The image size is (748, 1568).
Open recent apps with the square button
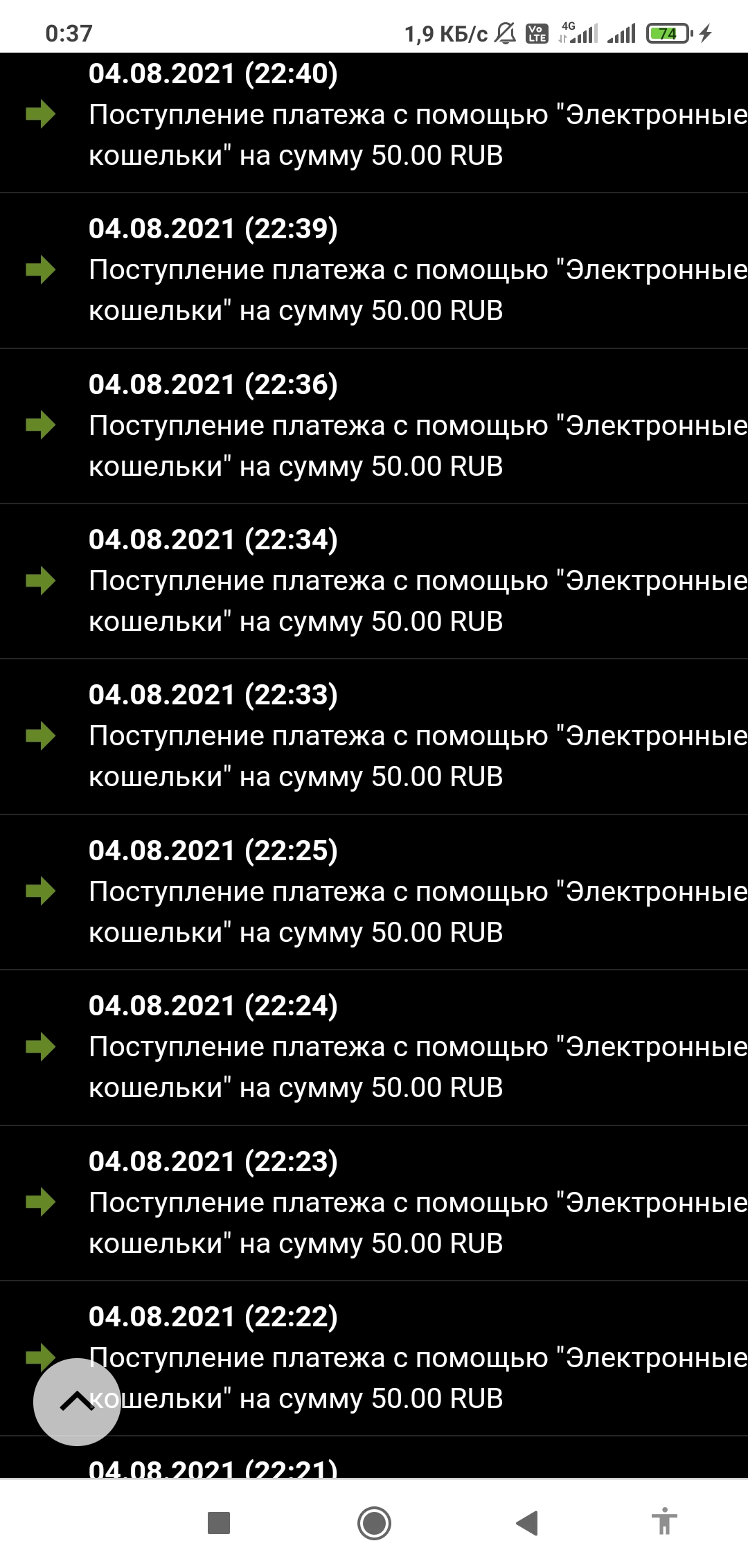(219, 1523)
